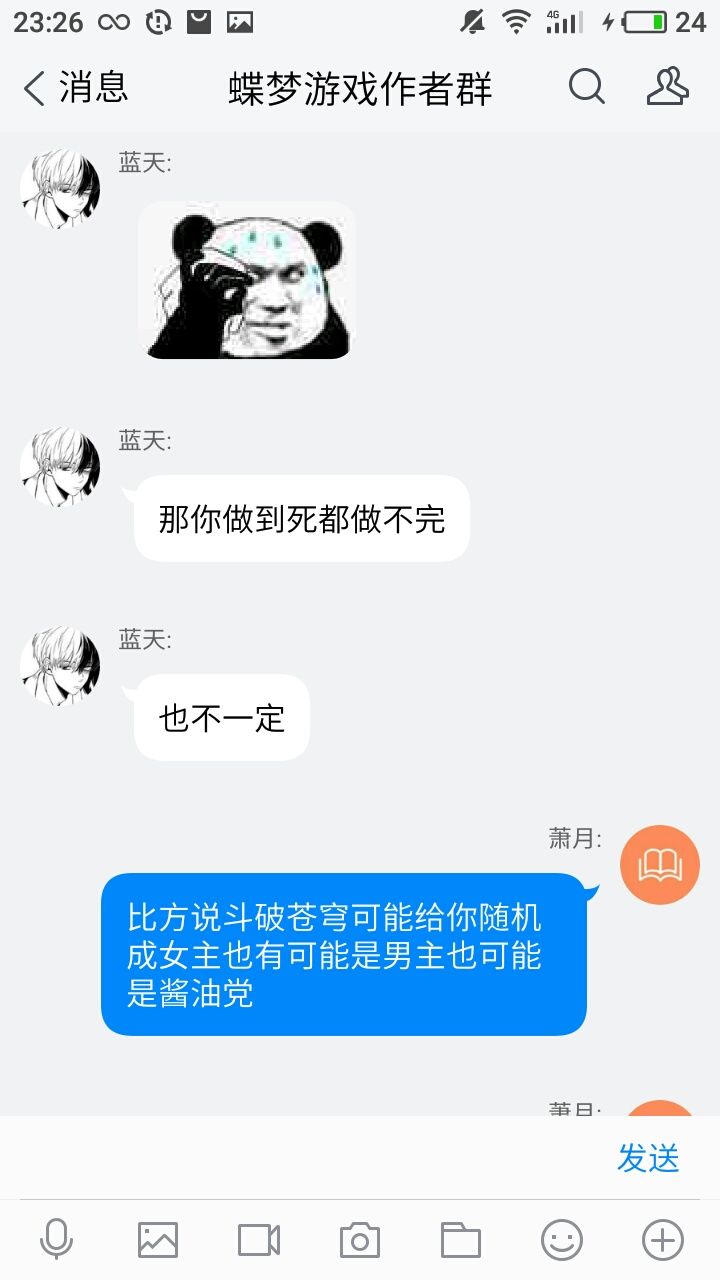Tap the plus icon for more attachment options
Image resolution: width=720 pixels, height=1280 pixels.
[661, 1242]
